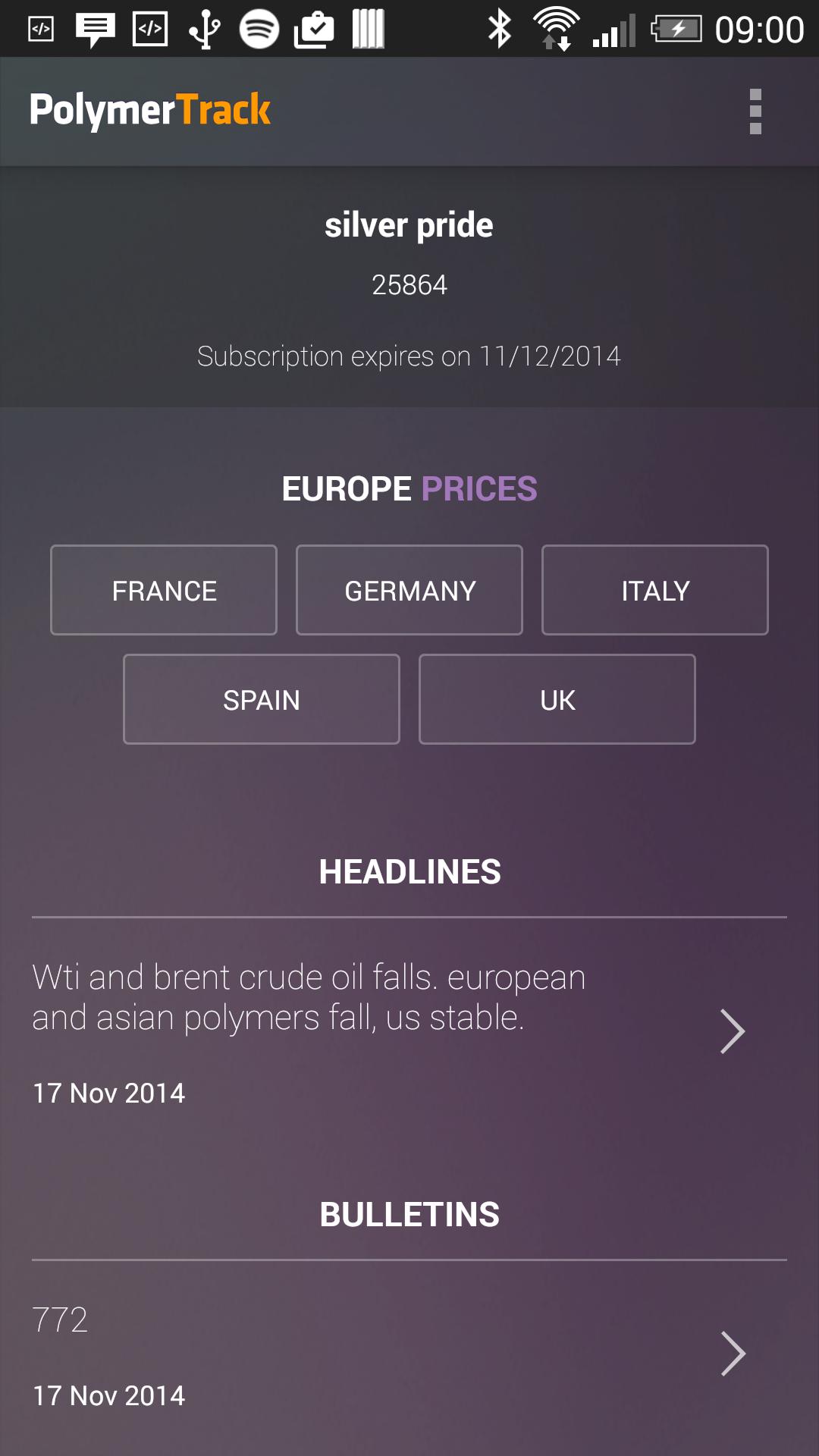View France prices
The height and width of the screenshot is (1456, 819).
coord(164,590)
